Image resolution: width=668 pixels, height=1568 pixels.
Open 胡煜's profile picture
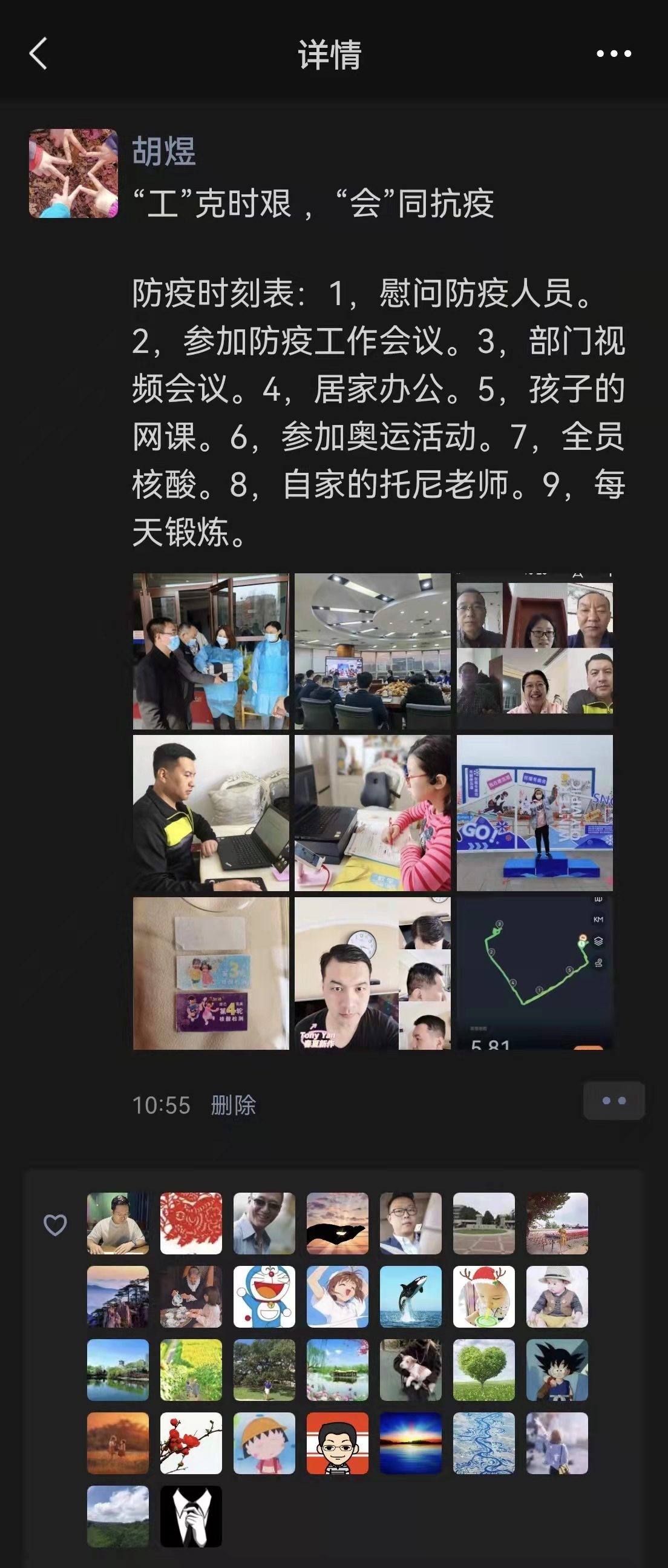[x=74, y=174]
